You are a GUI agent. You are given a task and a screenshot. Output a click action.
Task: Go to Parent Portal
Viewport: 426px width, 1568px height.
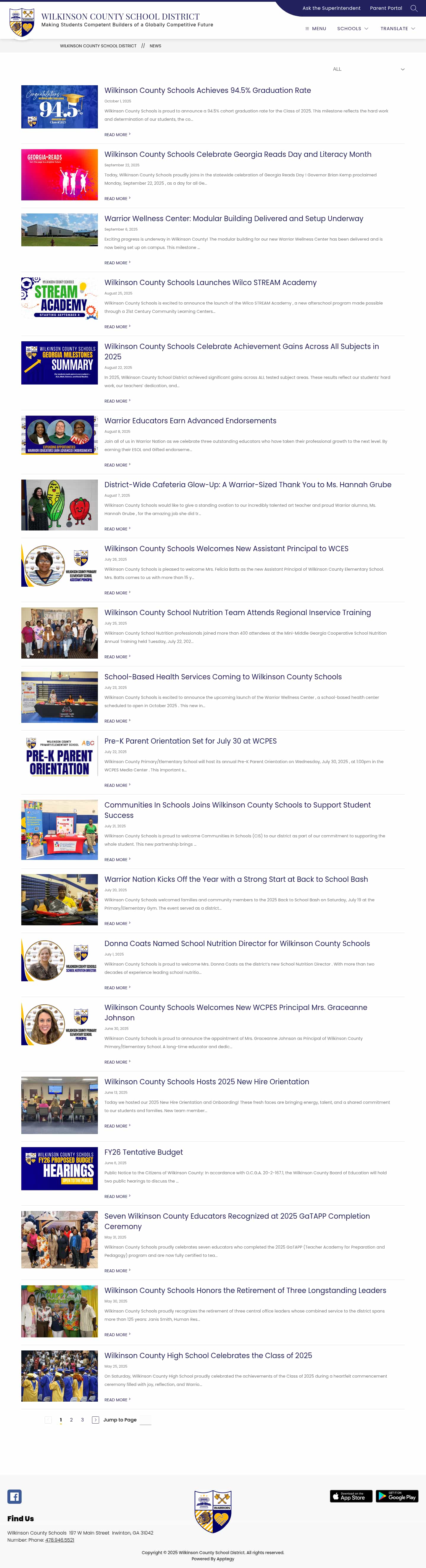click(x=386, y=9)
